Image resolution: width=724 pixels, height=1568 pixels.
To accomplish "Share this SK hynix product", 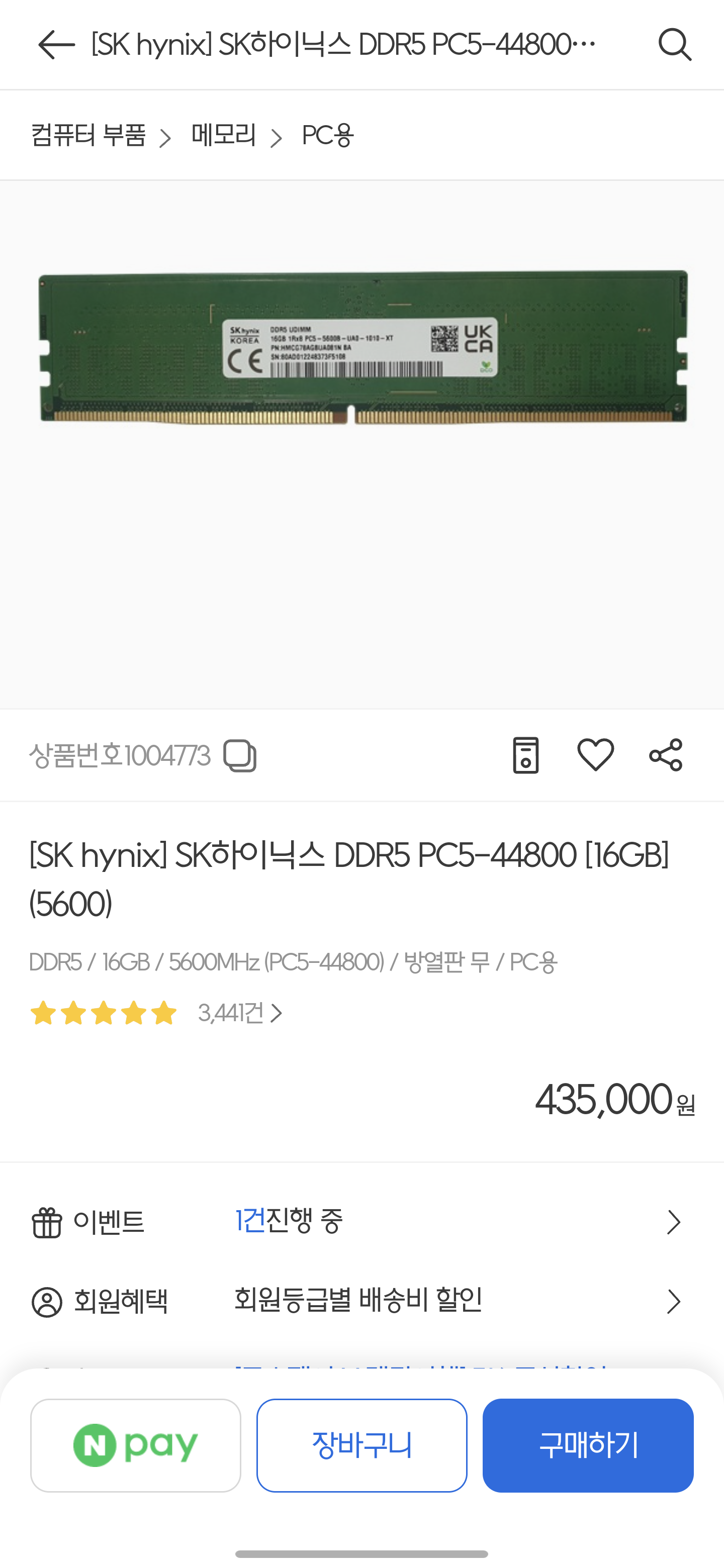I will tap(666, 755).
